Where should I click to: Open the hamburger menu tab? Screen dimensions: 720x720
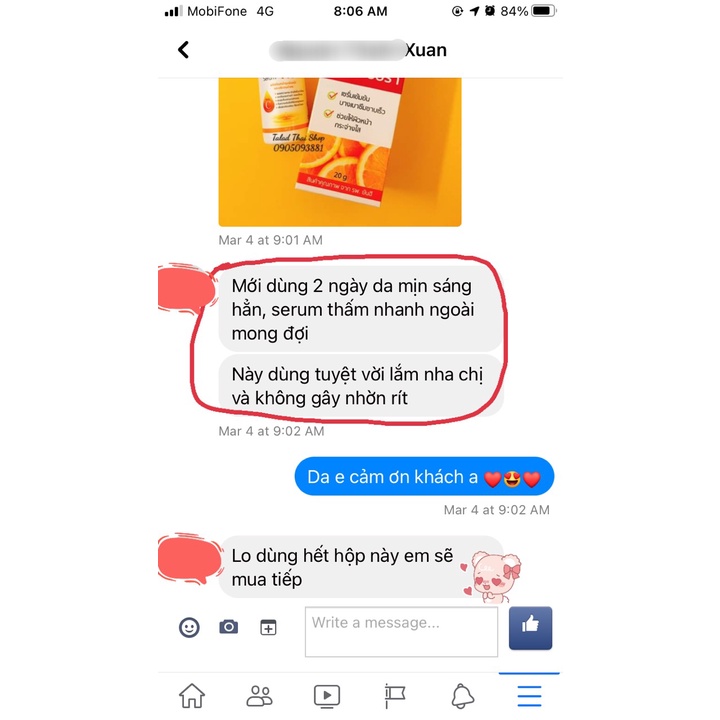click(528, 695)
